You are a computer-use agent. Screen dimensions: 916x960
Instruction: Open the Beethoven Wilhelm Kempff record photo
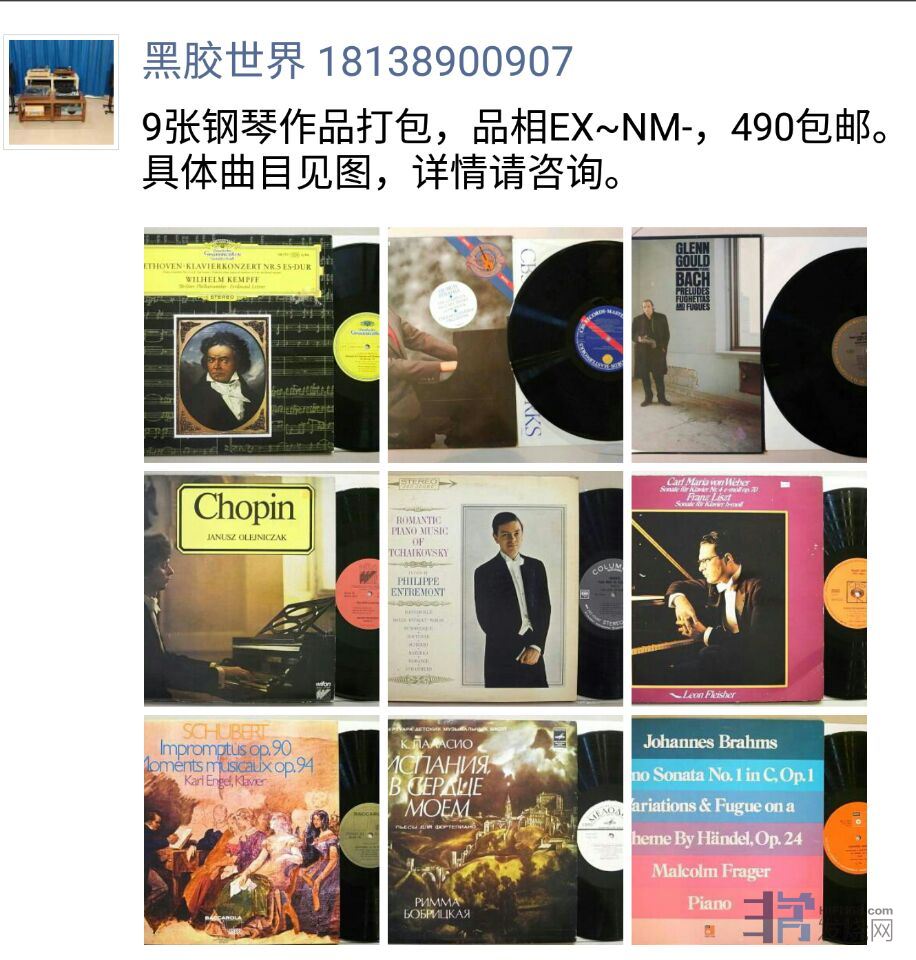pos(261,344)
